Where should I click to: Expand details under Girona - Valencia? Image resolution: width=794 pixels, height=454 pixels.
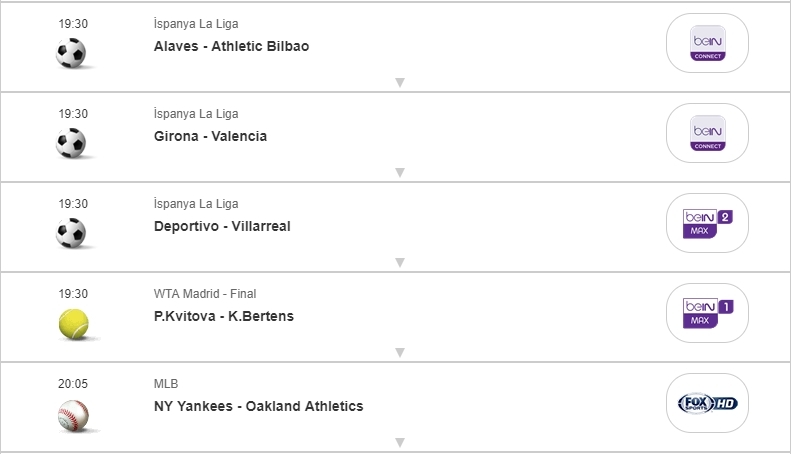point(399,173)
